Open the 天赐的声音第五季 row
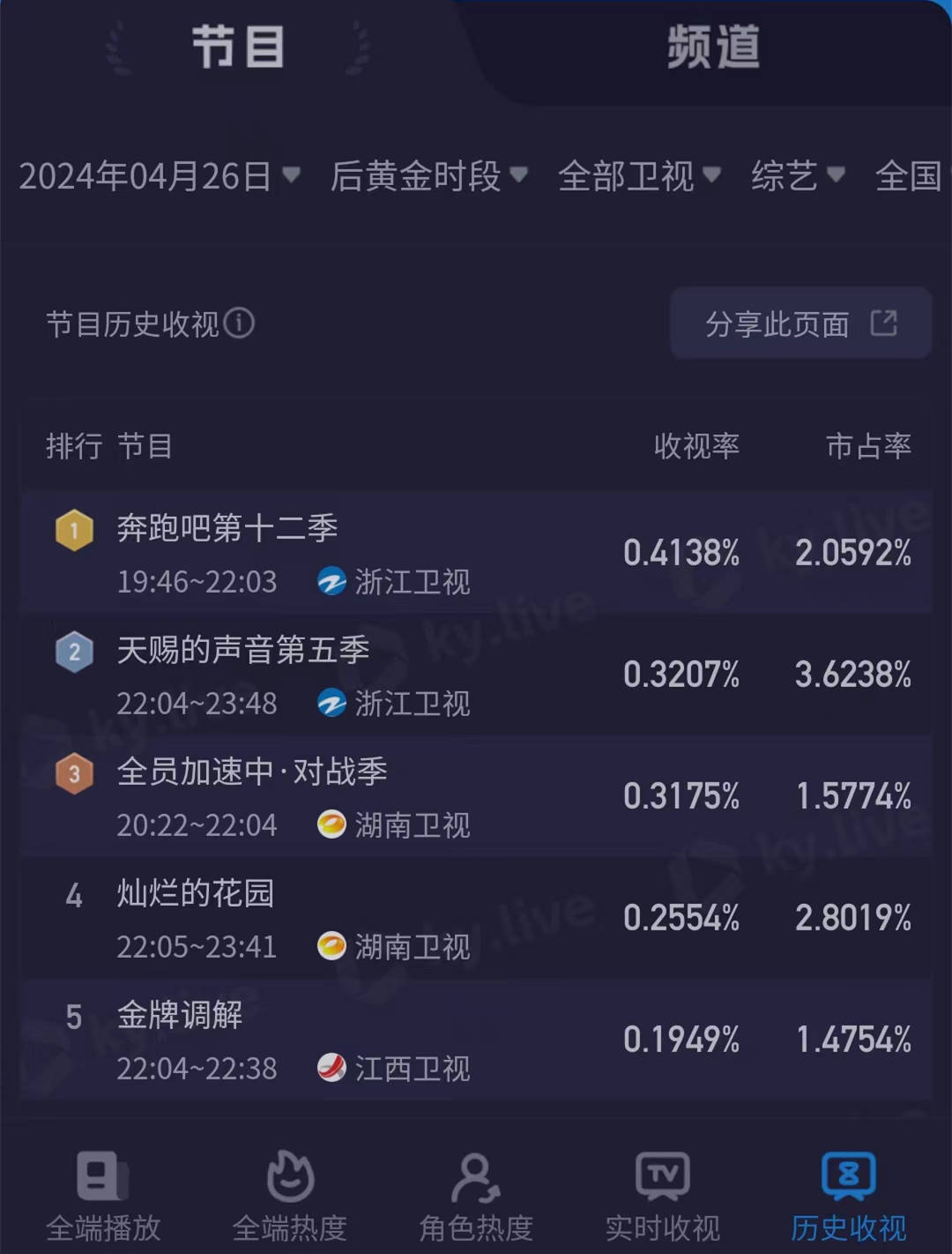Viewport: 952px width, 1254px height. 476,675
